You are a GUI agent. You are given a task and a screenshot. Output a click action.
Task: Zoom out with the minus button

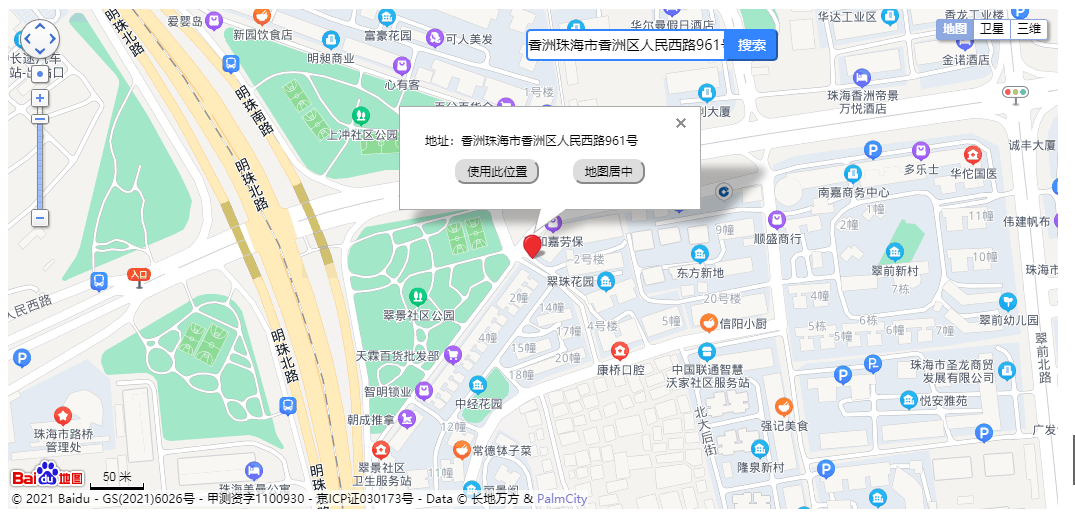coord(40,217)
